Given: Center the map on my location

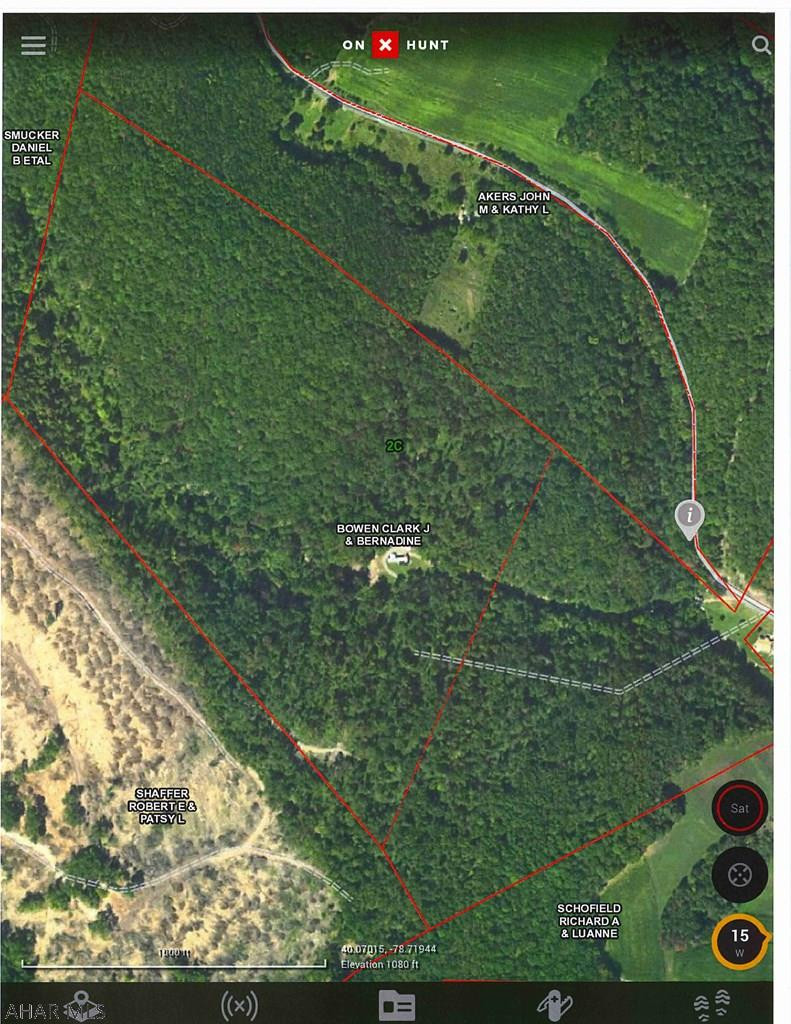Looking at the screenshot, I should coord(740,875).
